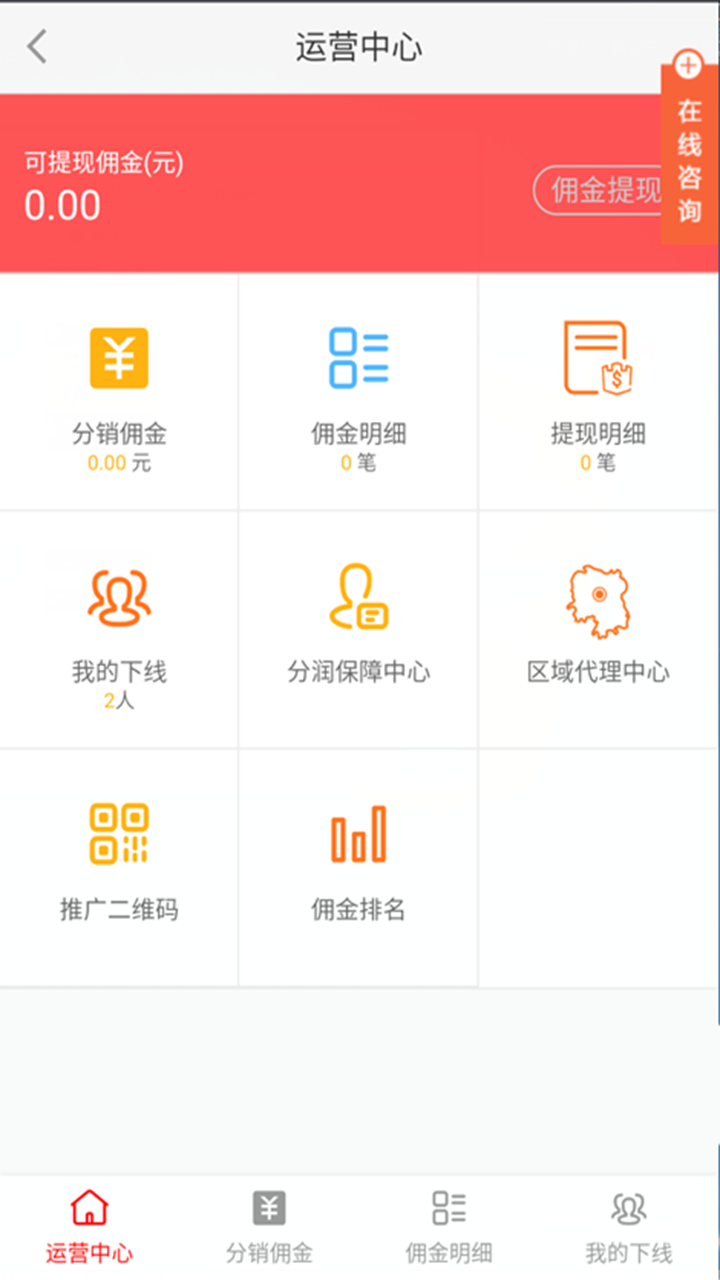The image size is (720, 1280).
Task: Open 区域代理中心 map icon
Action: point(597,597)
